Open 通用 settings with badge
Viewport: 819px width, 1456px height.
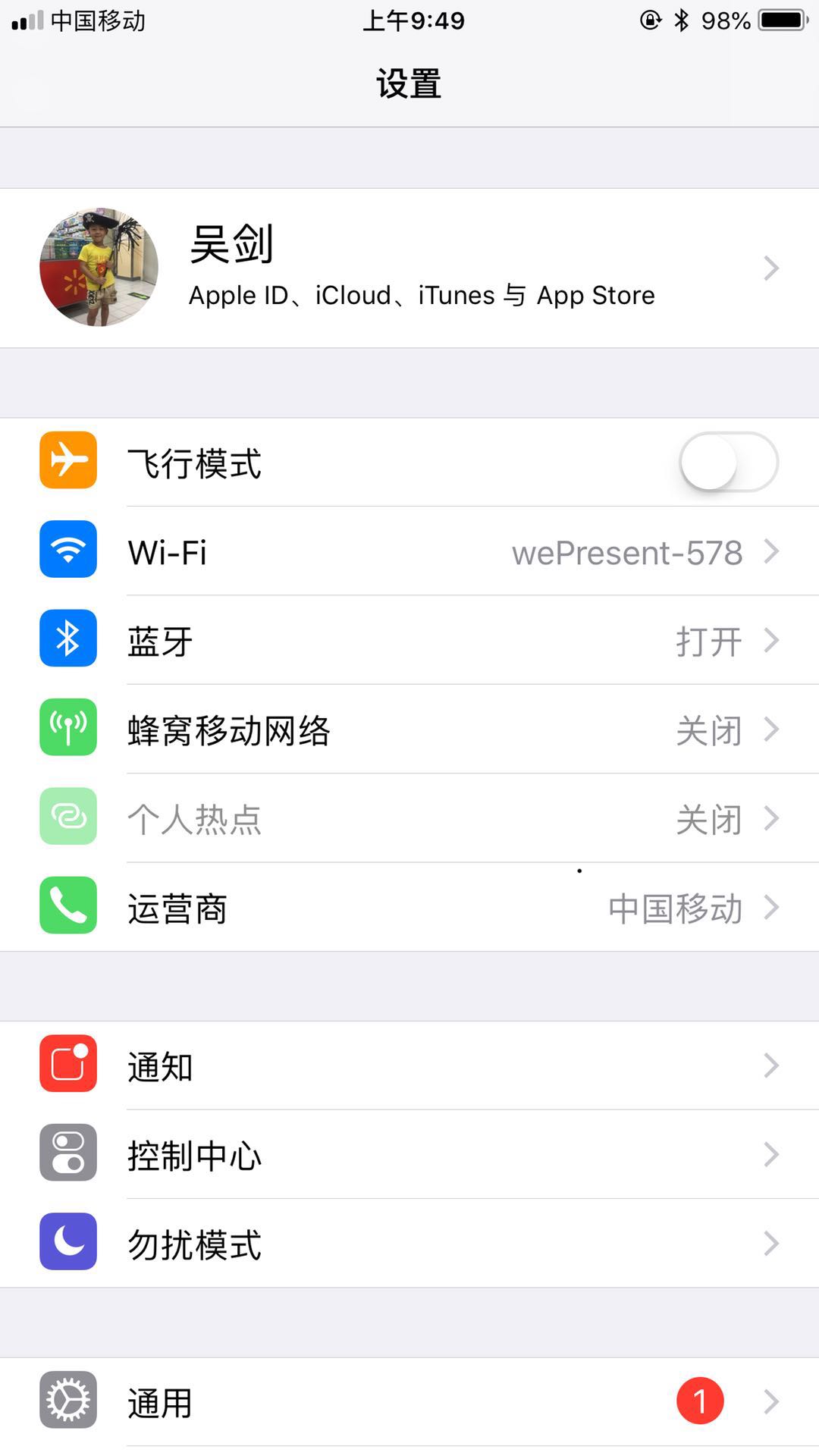click(409, 1401)
